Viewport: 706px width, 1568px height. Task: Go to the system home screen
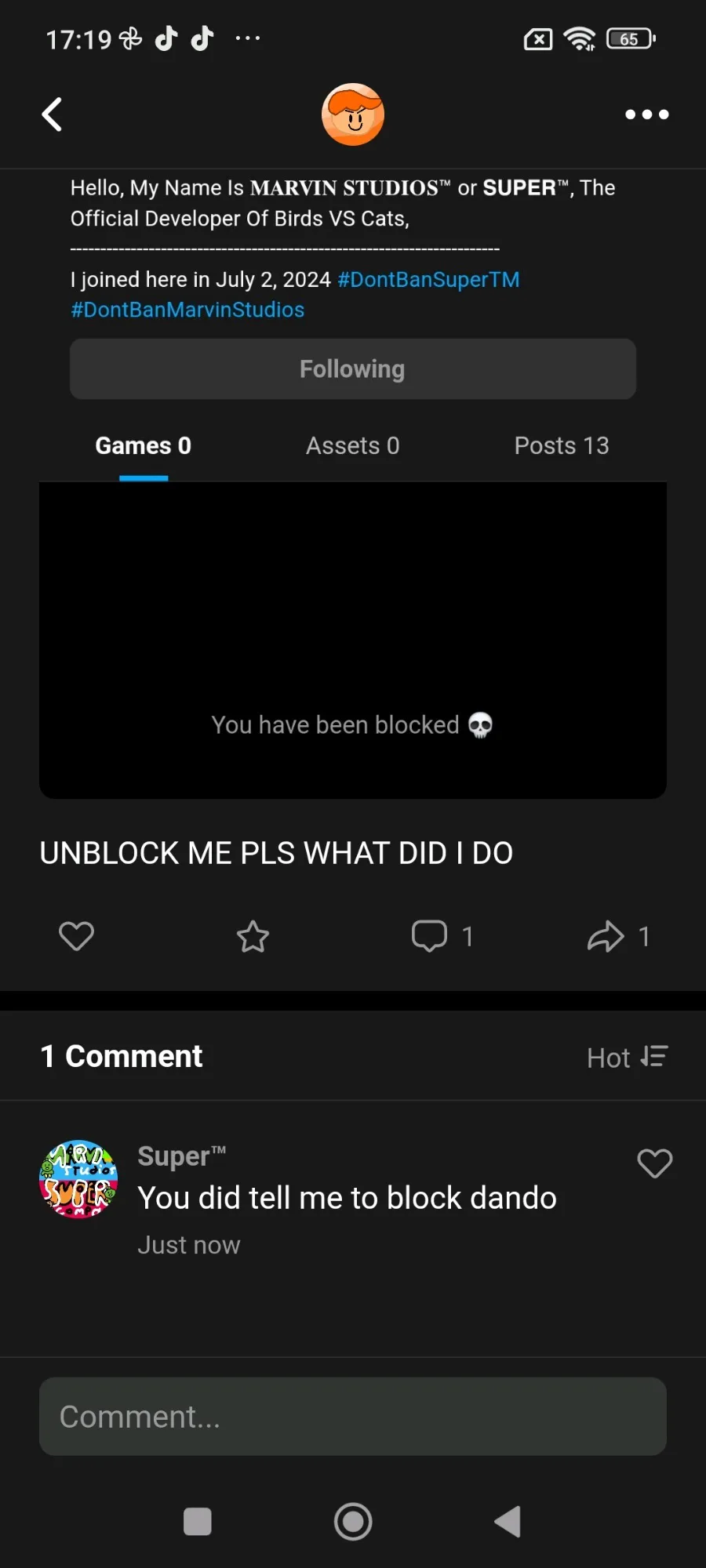tap(353, 1522)
